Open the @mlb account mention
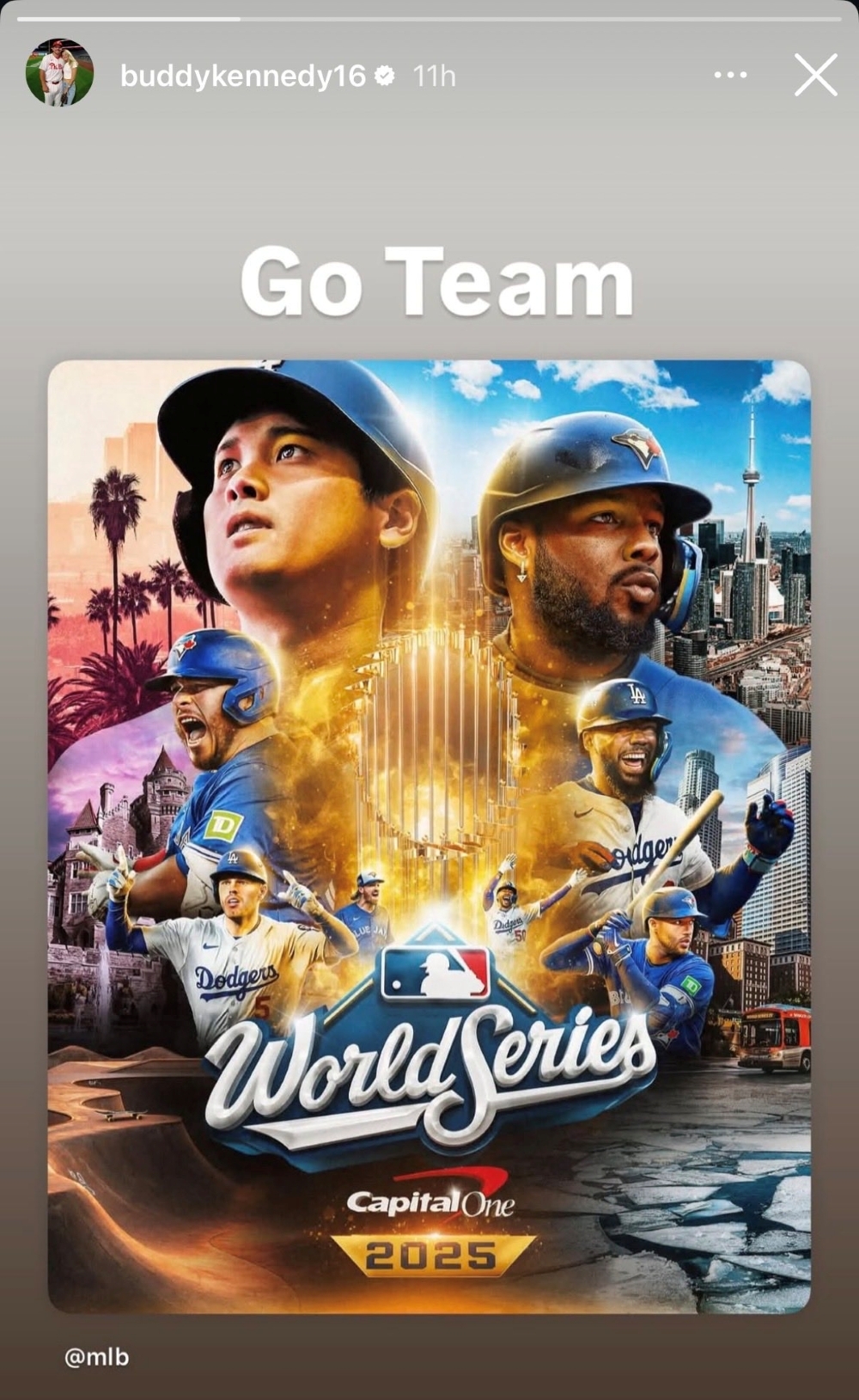Screen dimensions: 859x1400 pyautogui.click(x=96, y=1357)
